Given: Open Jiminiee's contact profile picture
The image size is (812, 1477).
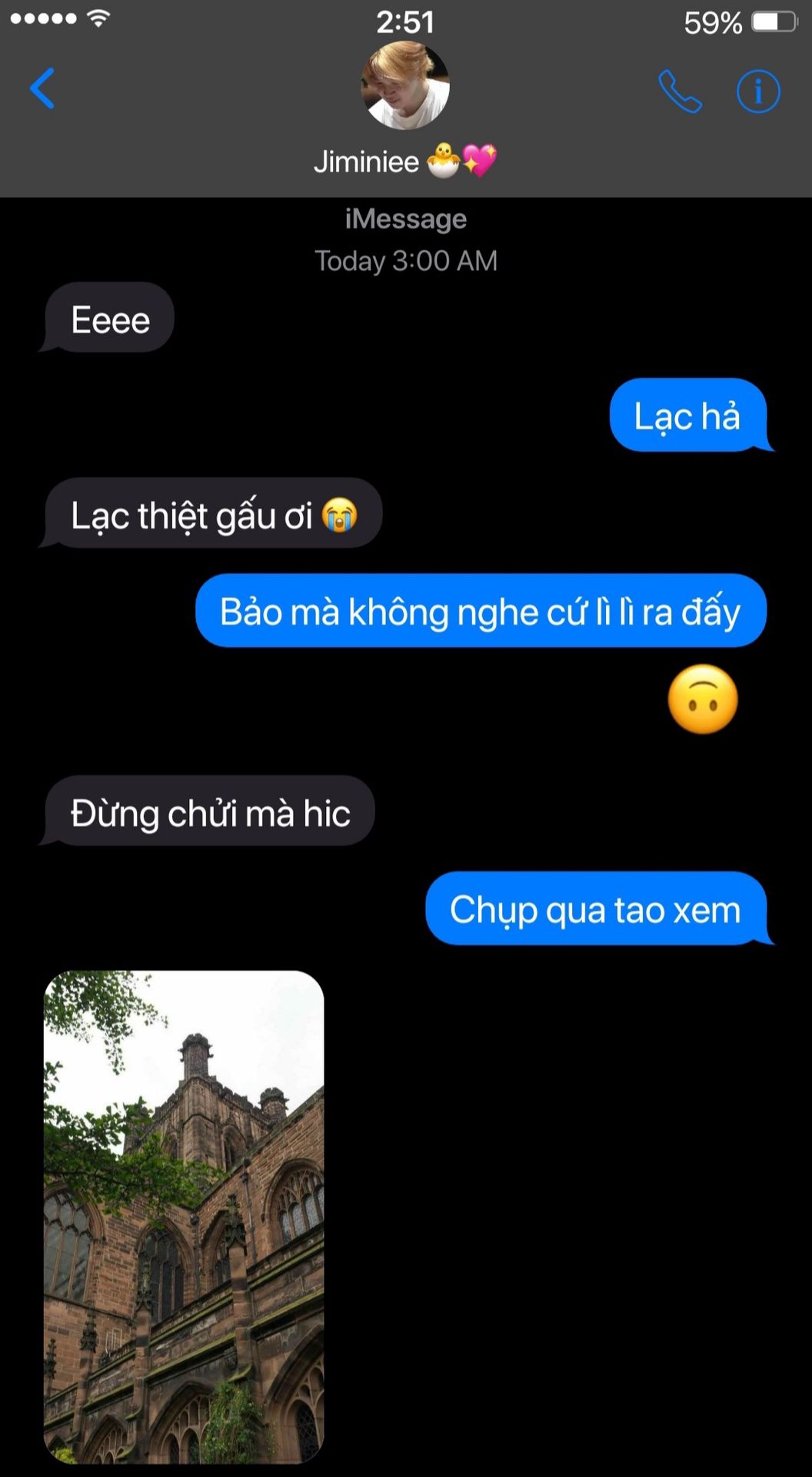Looking at the screenshot, I should [405, 85].
